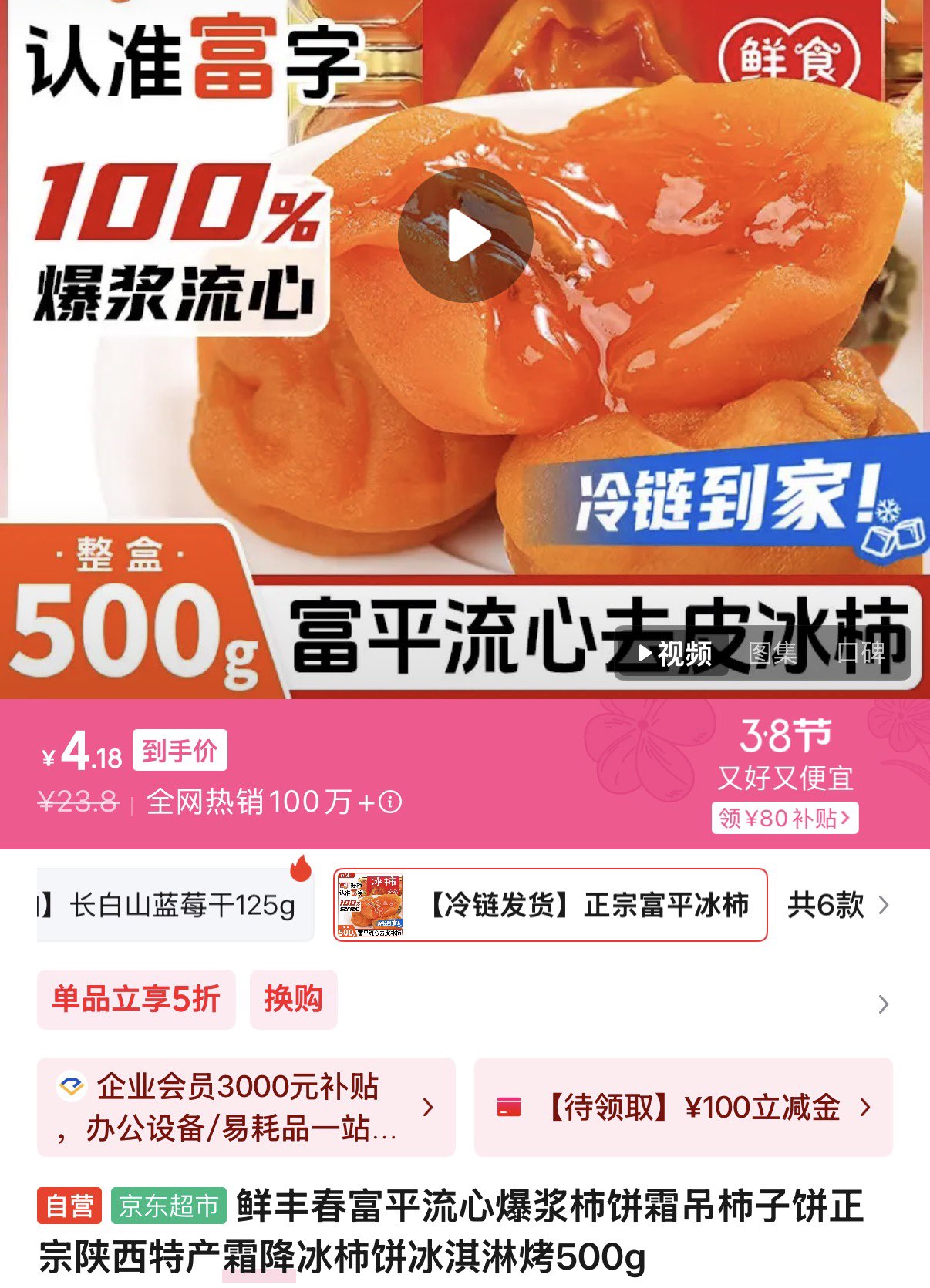Viewport: 930px width, 1288px height.
Task: Open all variants via 共6款
Action: click(x=838, y=905)
